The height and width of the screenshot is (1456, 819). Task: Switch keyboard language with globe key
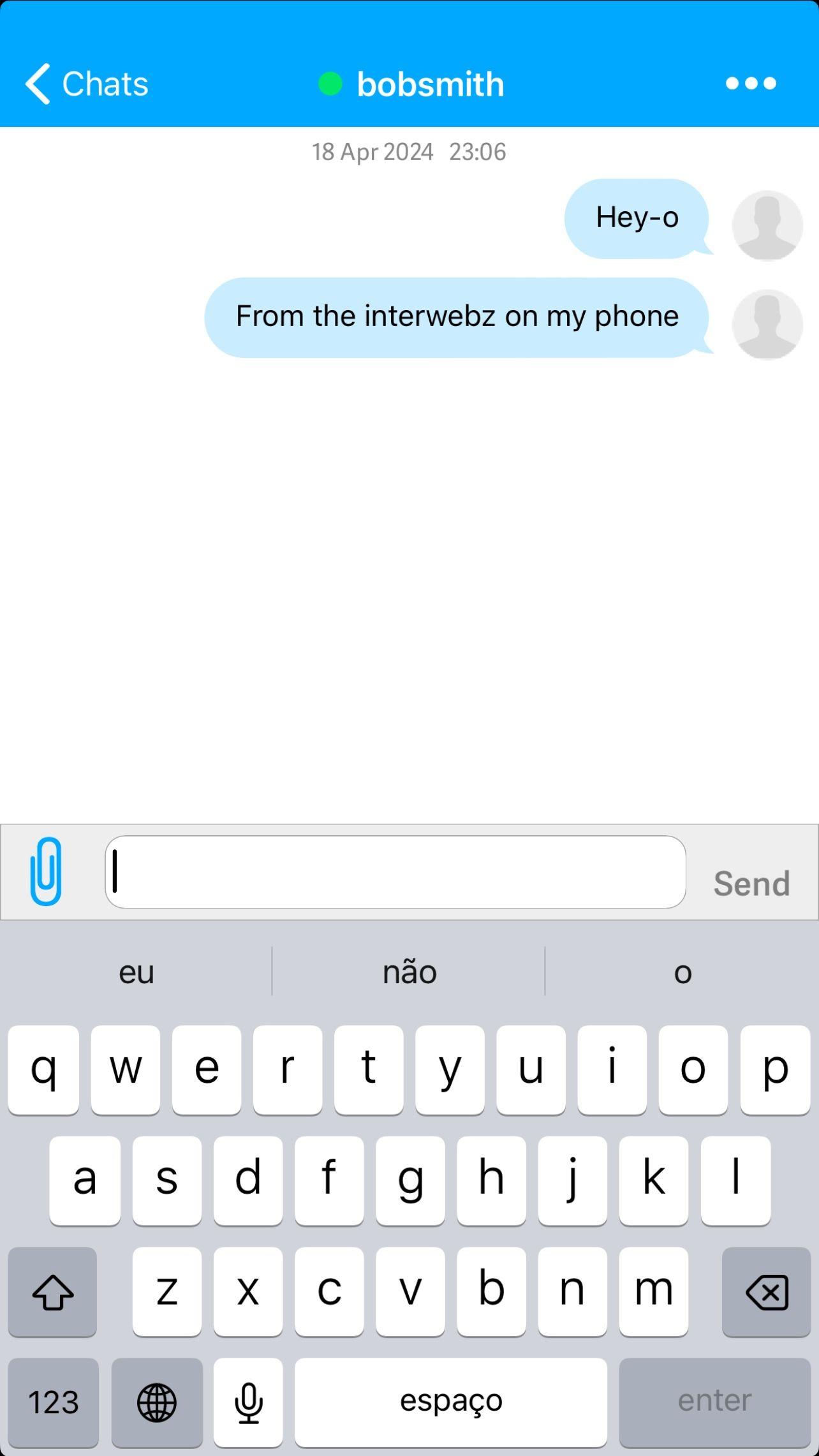tap(157, 1402)
